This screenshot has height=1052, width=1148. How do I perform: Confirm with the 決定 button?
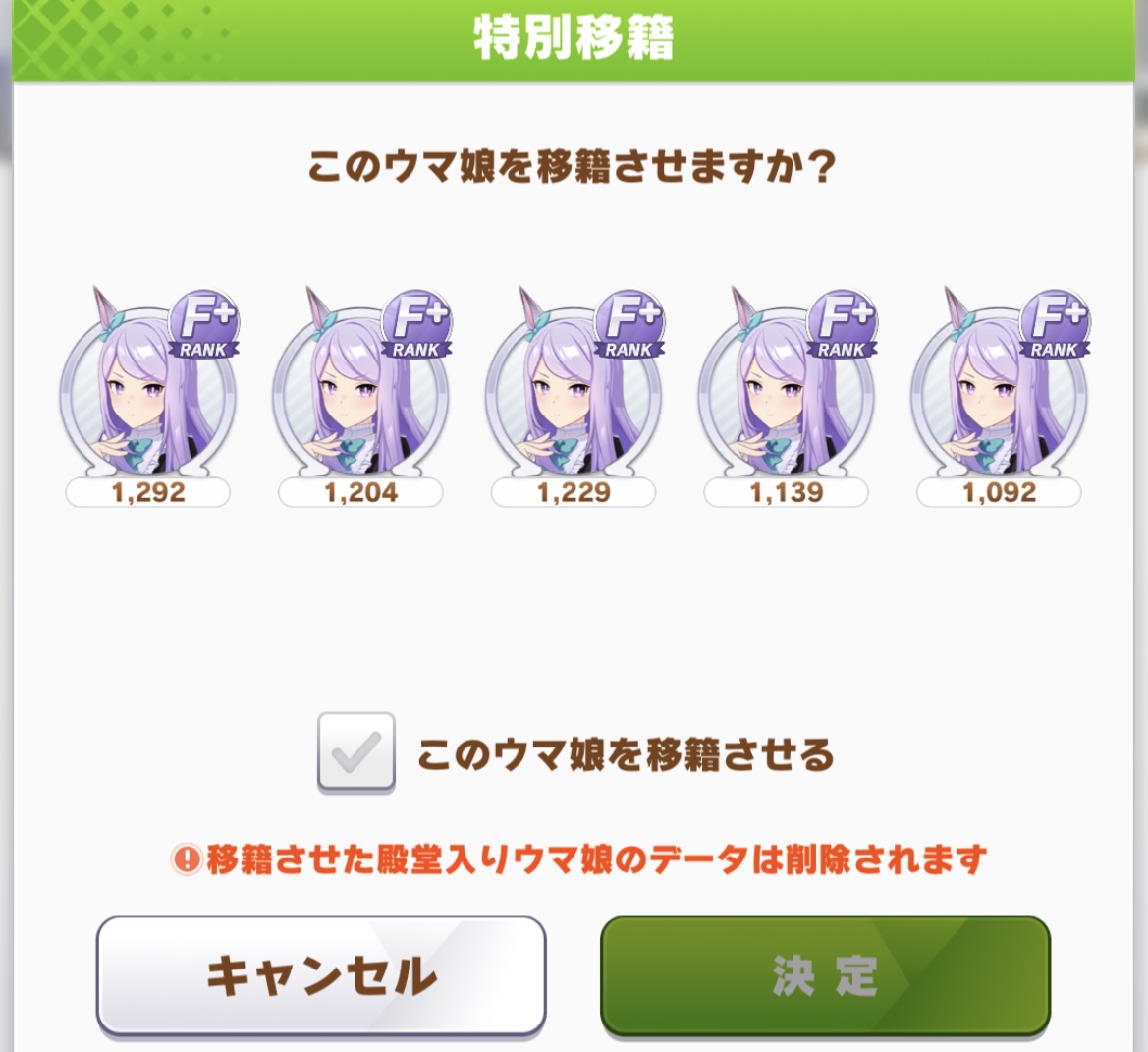pos(825,974)
